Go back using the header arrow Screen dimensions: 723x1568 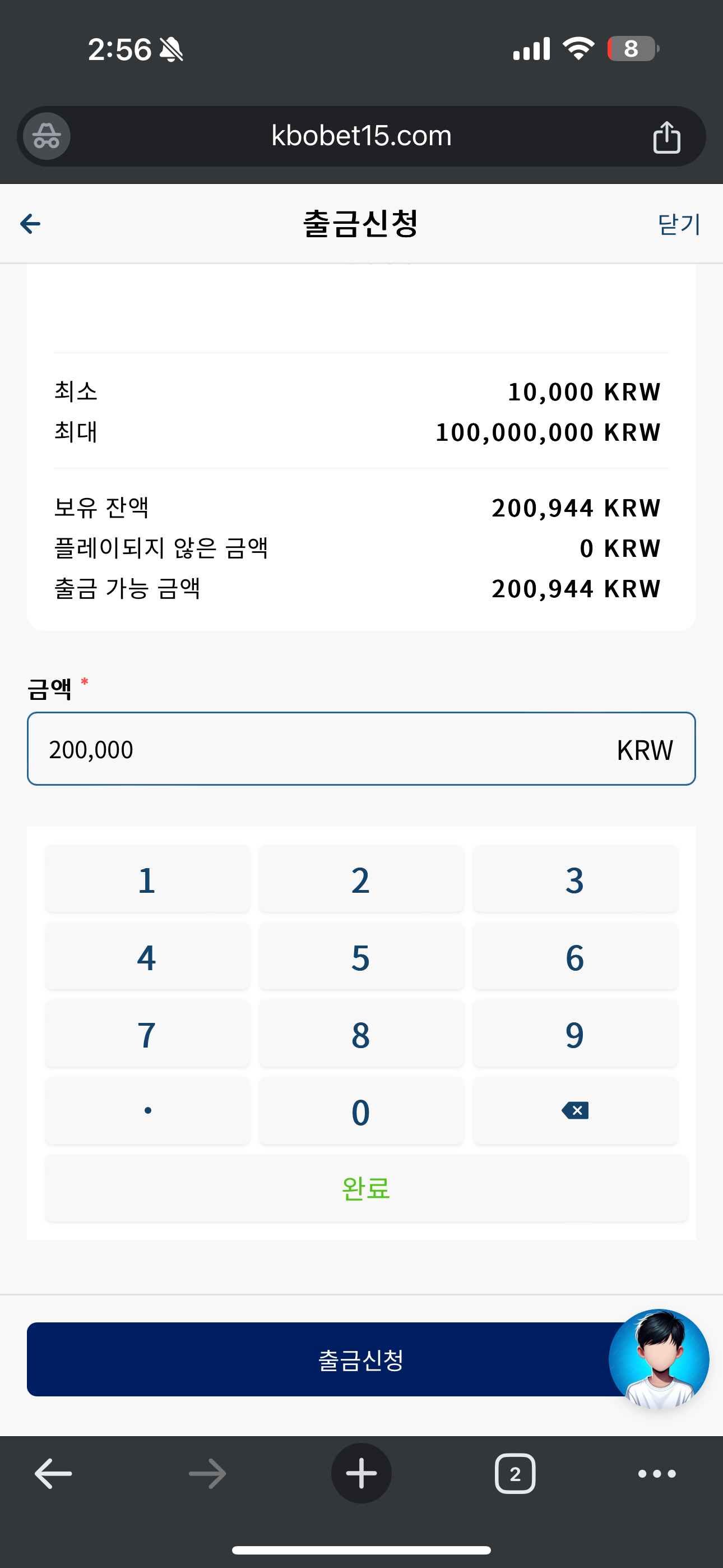point(30,223)
